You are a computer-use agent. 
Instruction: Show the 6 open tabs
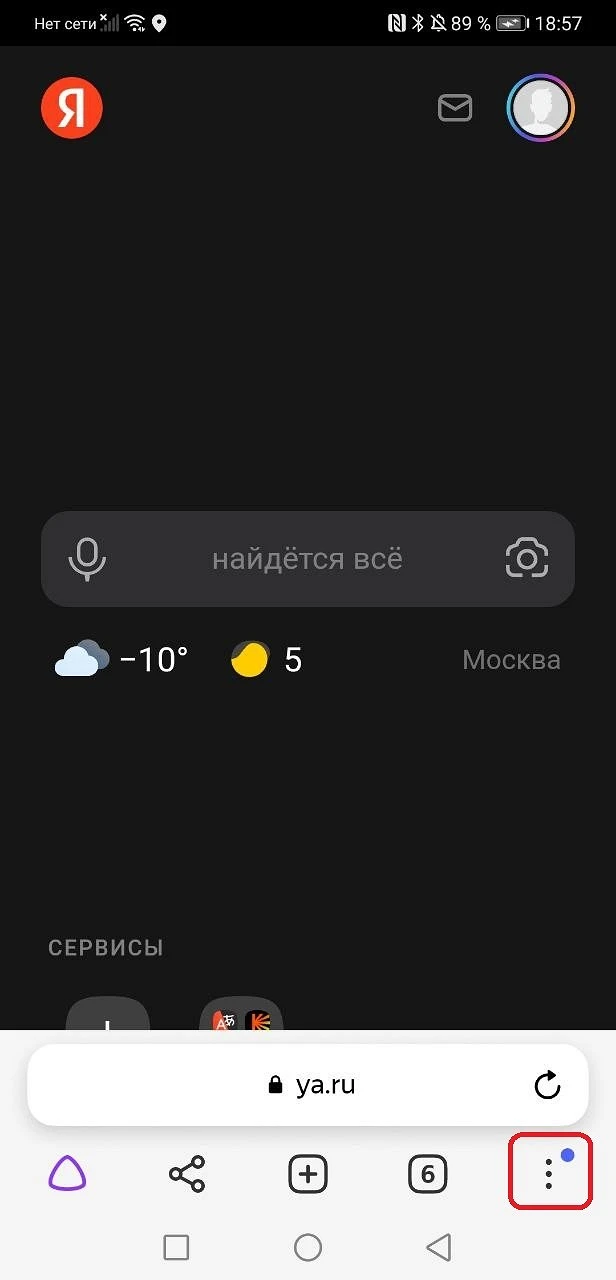tap(428, 1173)
